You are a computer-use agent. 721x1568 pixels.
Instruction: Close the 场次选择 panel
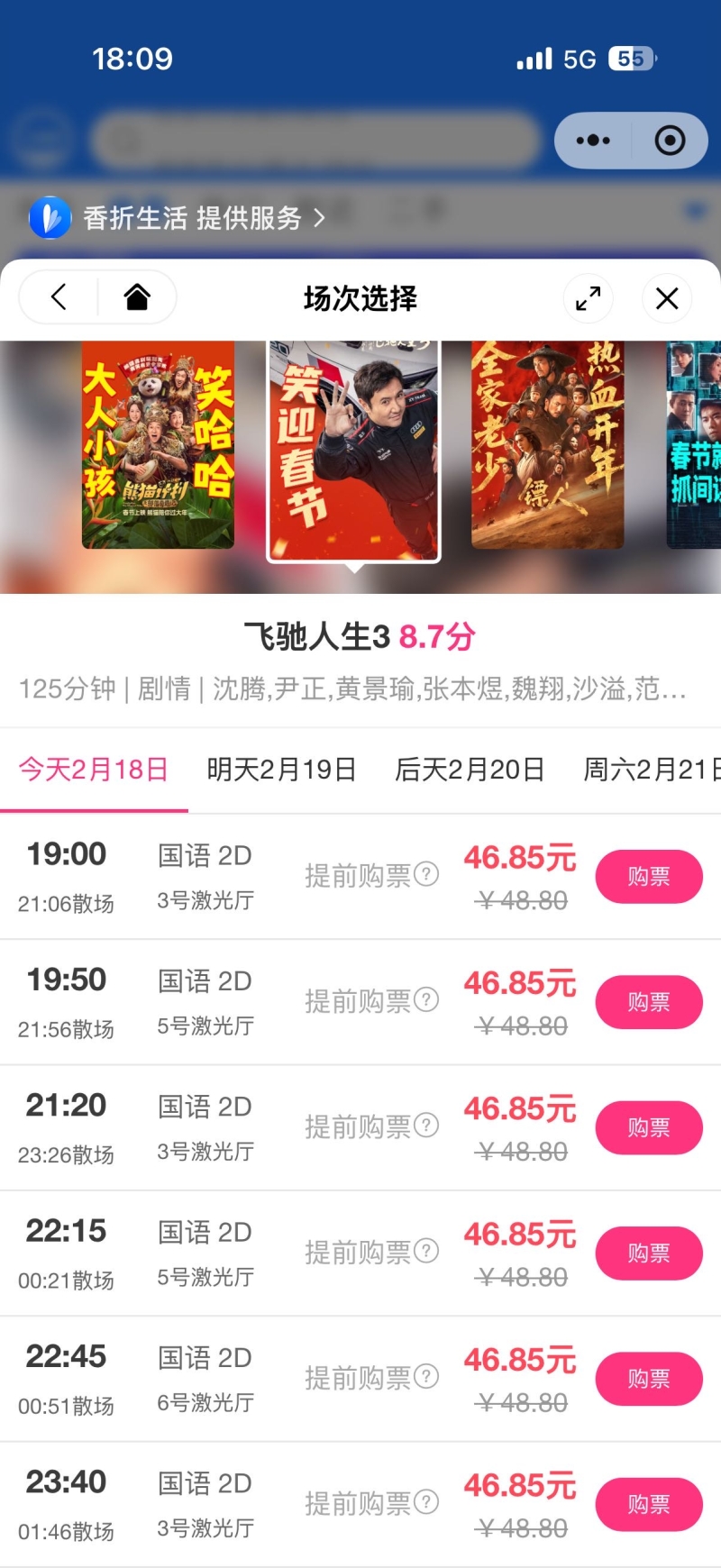tap(667, 298)
